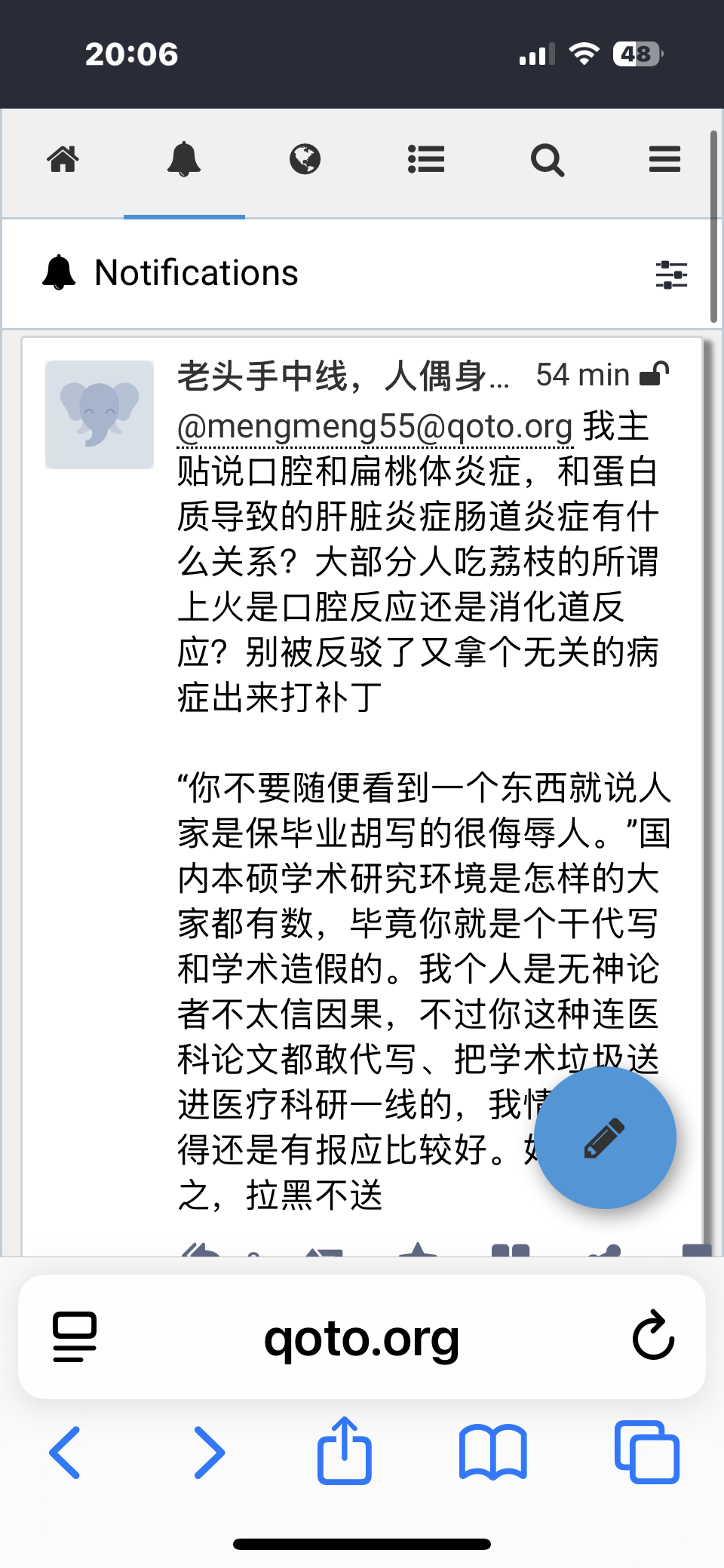Go back in Safari
This screenshot has height=1568, width=724.
[65, 1453]
